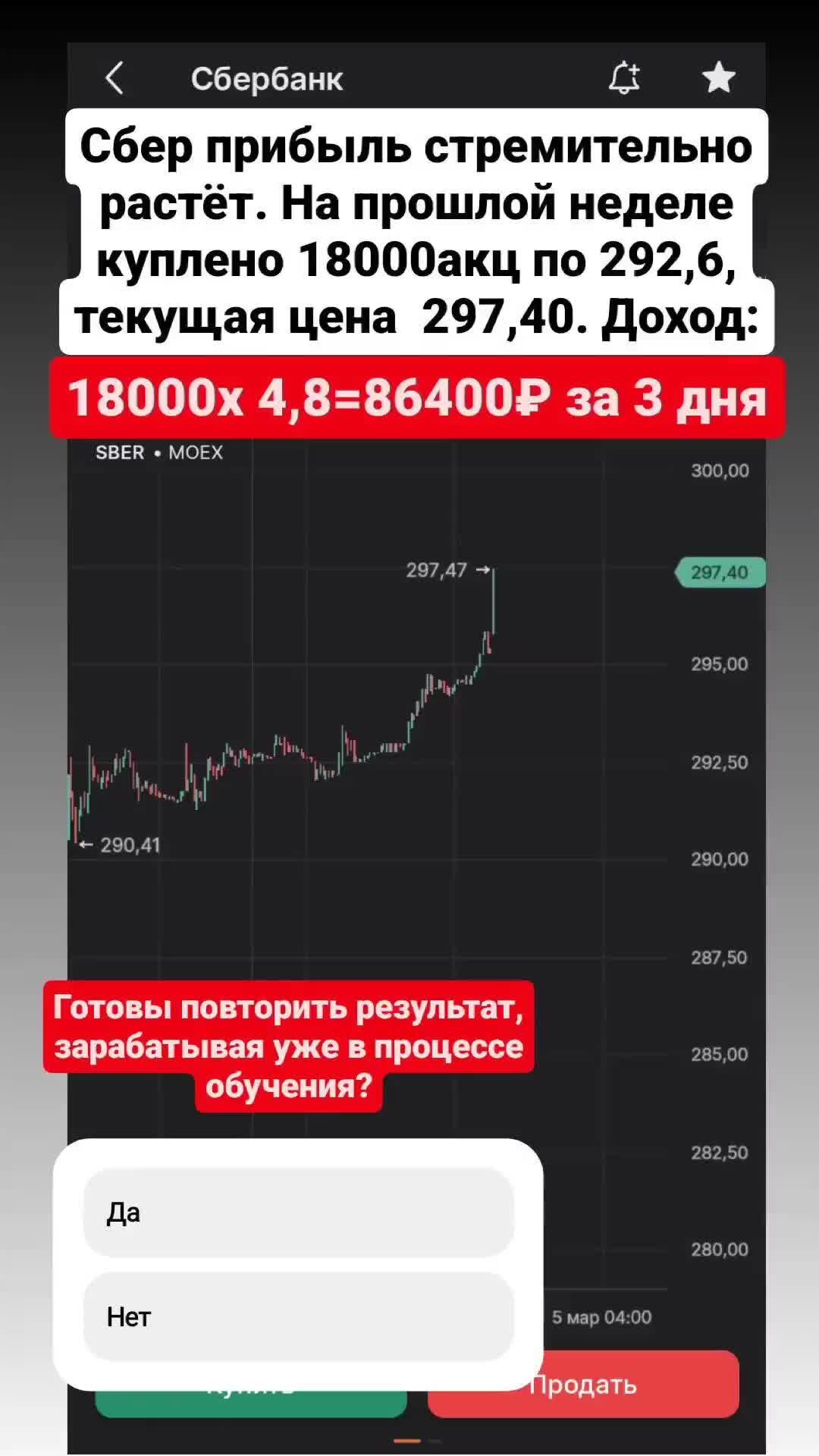Select the Сбербанк title in the header
The width and height of the screenshot is (819, 1456).
click(270, 77)
